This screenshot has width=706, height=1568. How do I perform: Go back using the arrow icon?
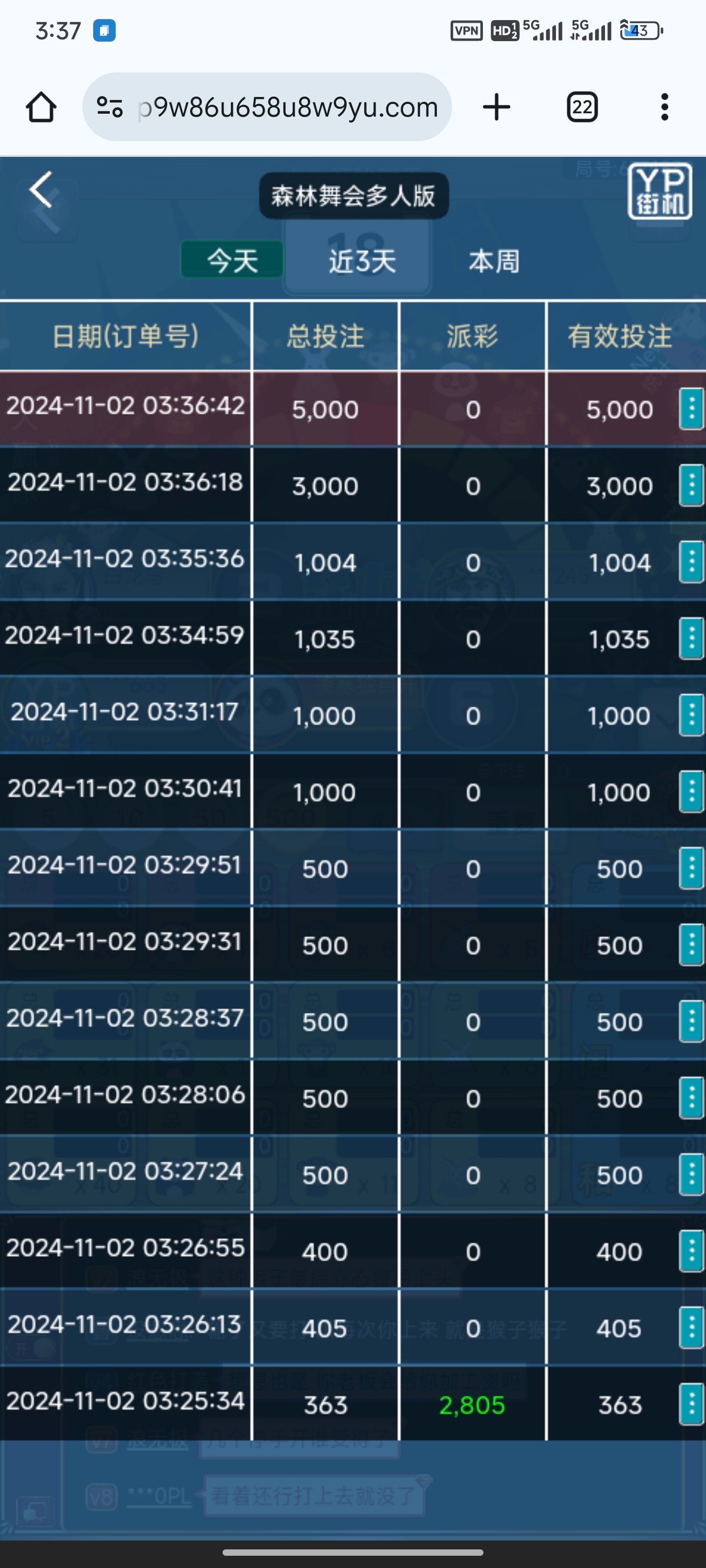(41, 191)
